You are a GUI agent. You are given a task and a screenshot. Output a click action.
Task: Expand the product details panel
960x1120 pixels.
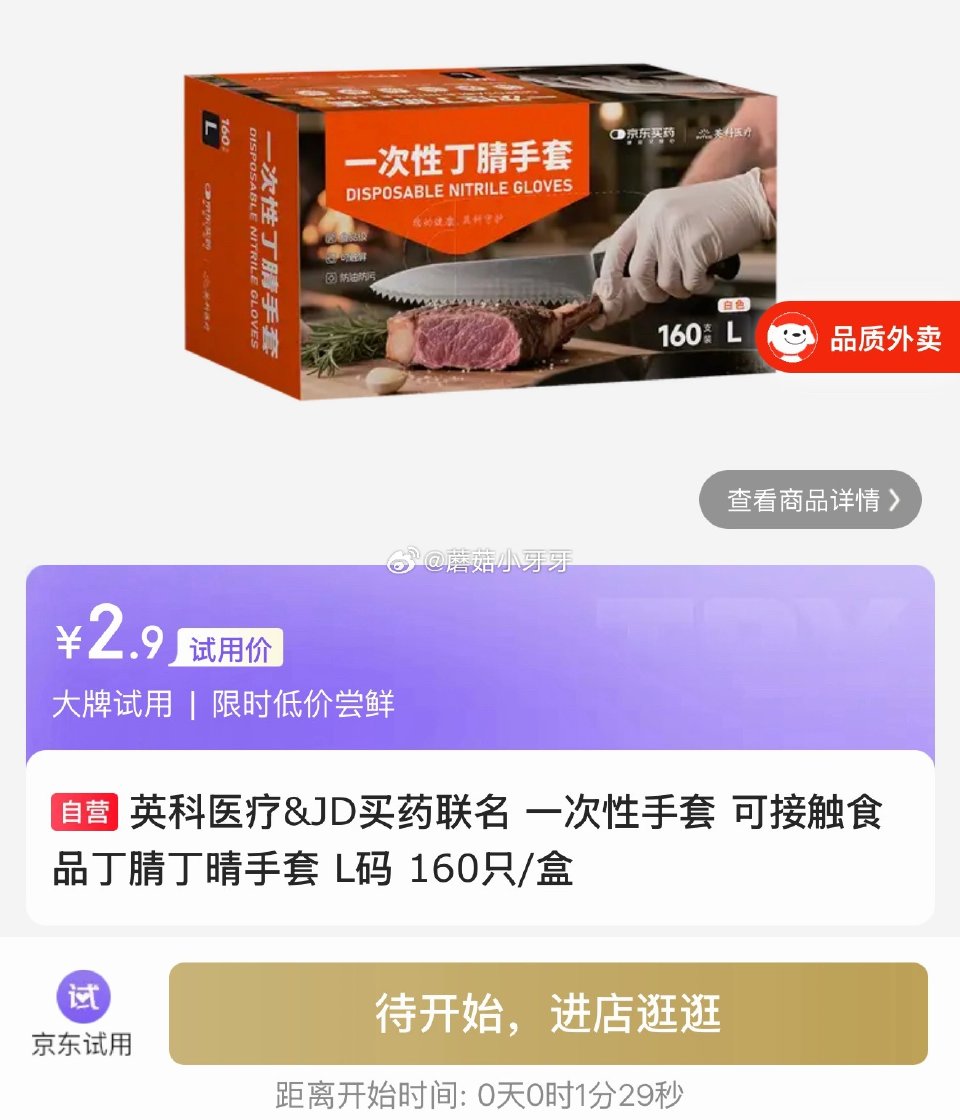(x=810, y=499)
